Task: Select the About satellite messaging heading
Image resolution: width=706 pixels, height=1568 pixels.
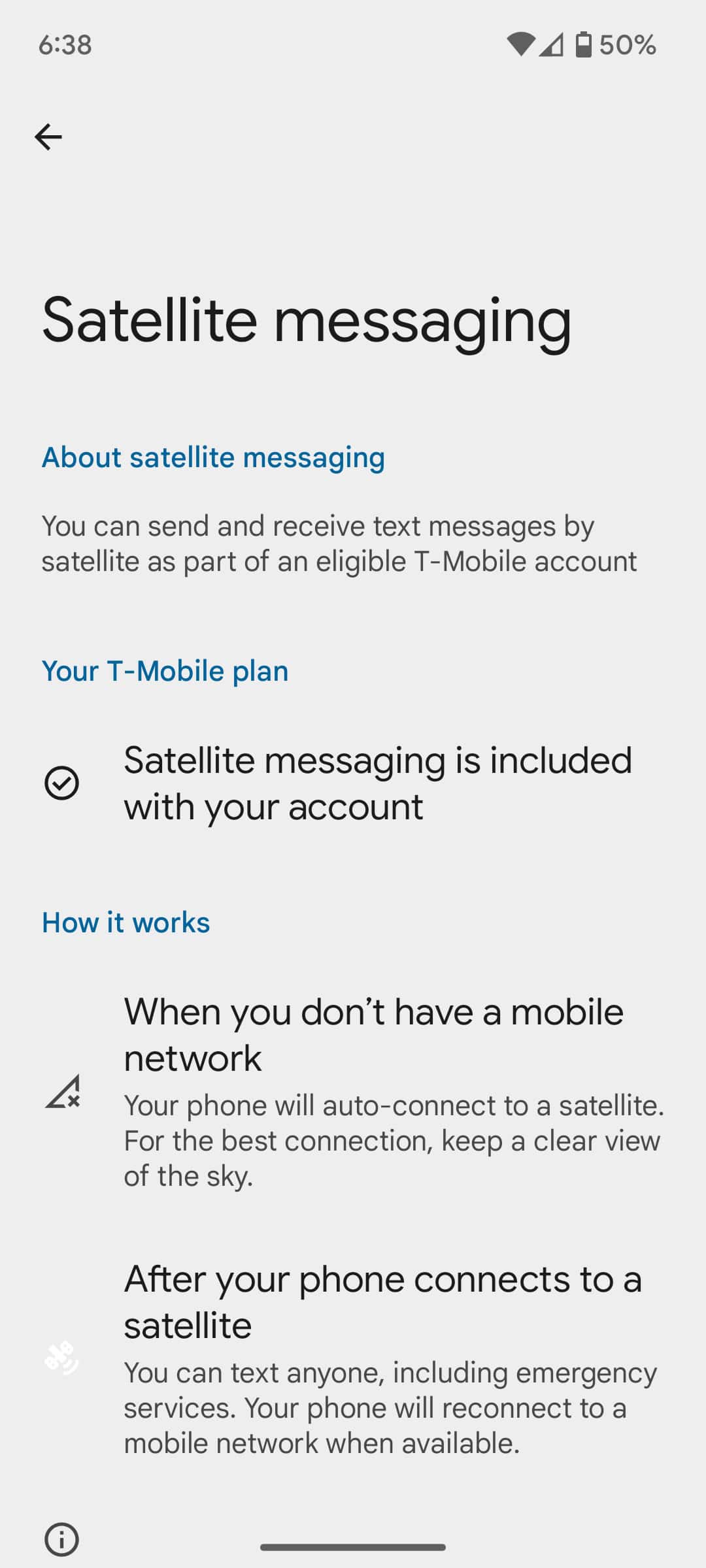Action: tap(213, 457)
